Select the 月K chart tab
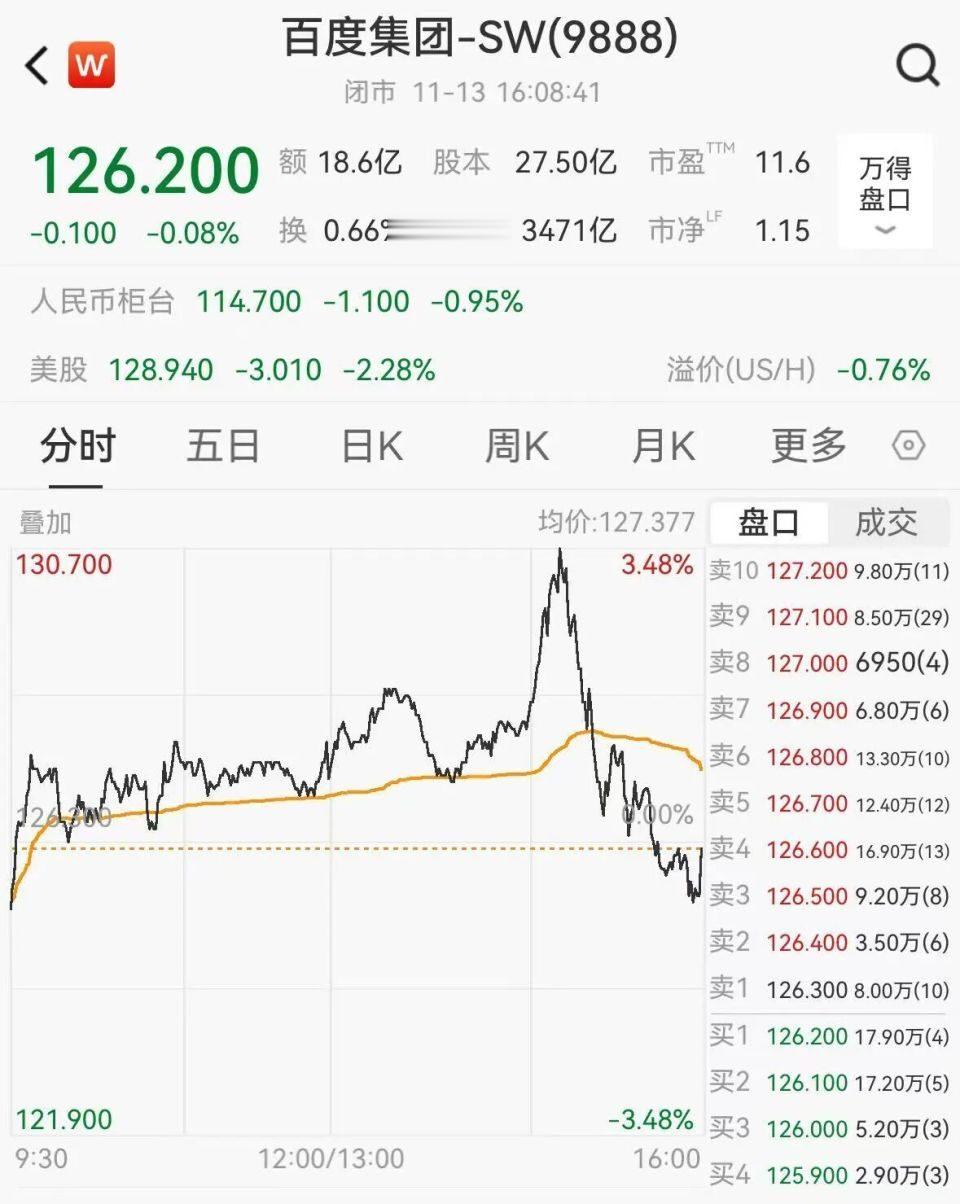Viewport: 960px width, 1204px height. (x=662, y=446)
